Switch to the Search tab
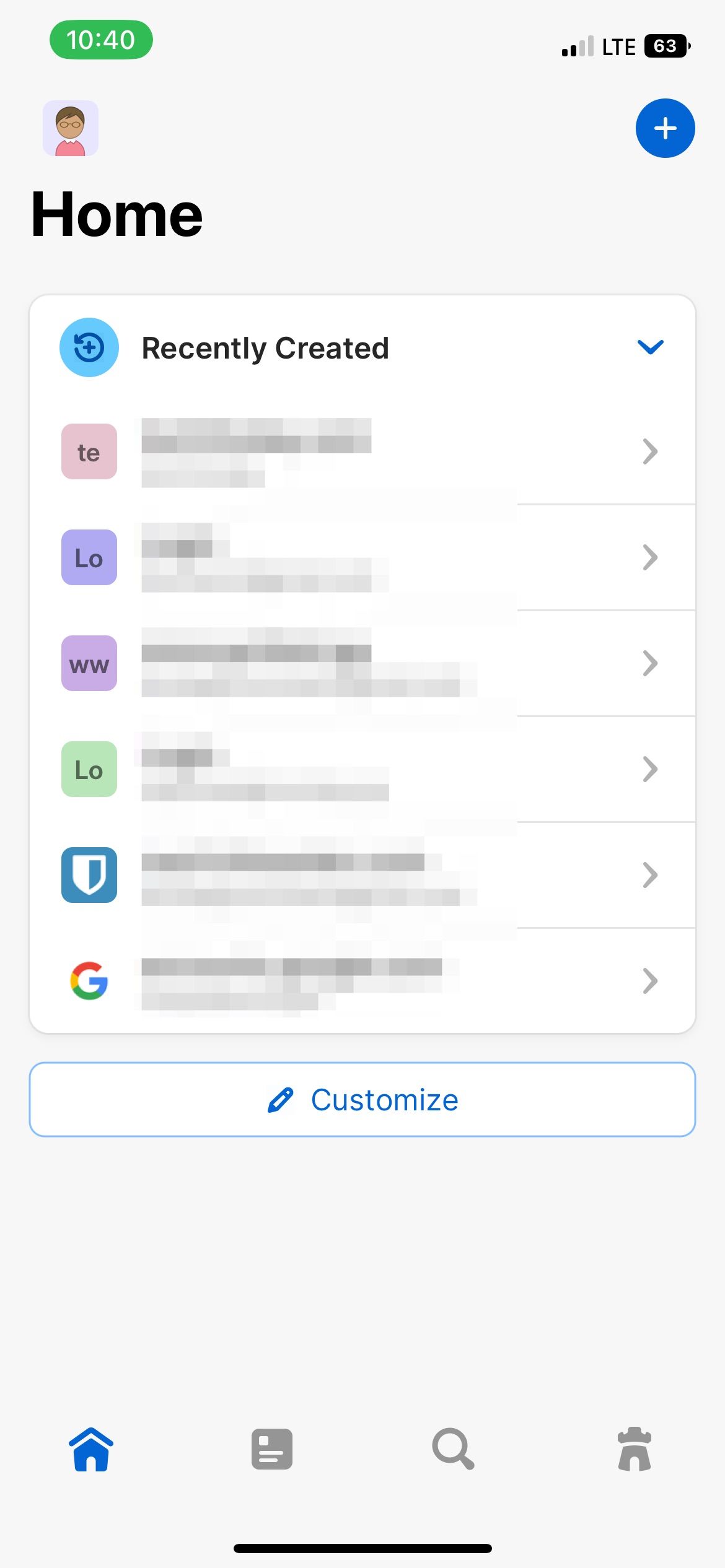The image size is (725, 1568). 453,1449
